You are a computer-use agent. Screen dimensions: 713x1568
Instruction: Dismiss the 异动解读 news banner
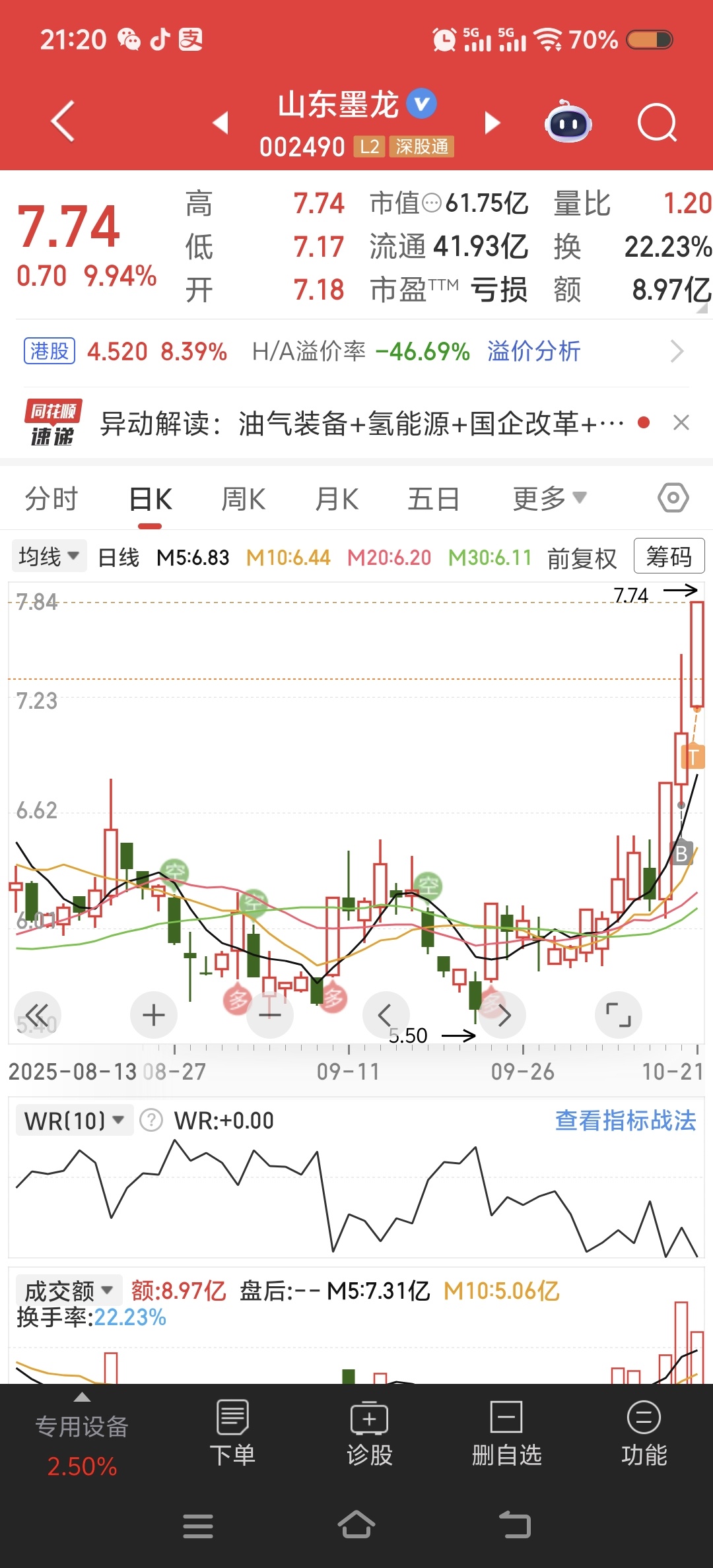tap(681, 422)
